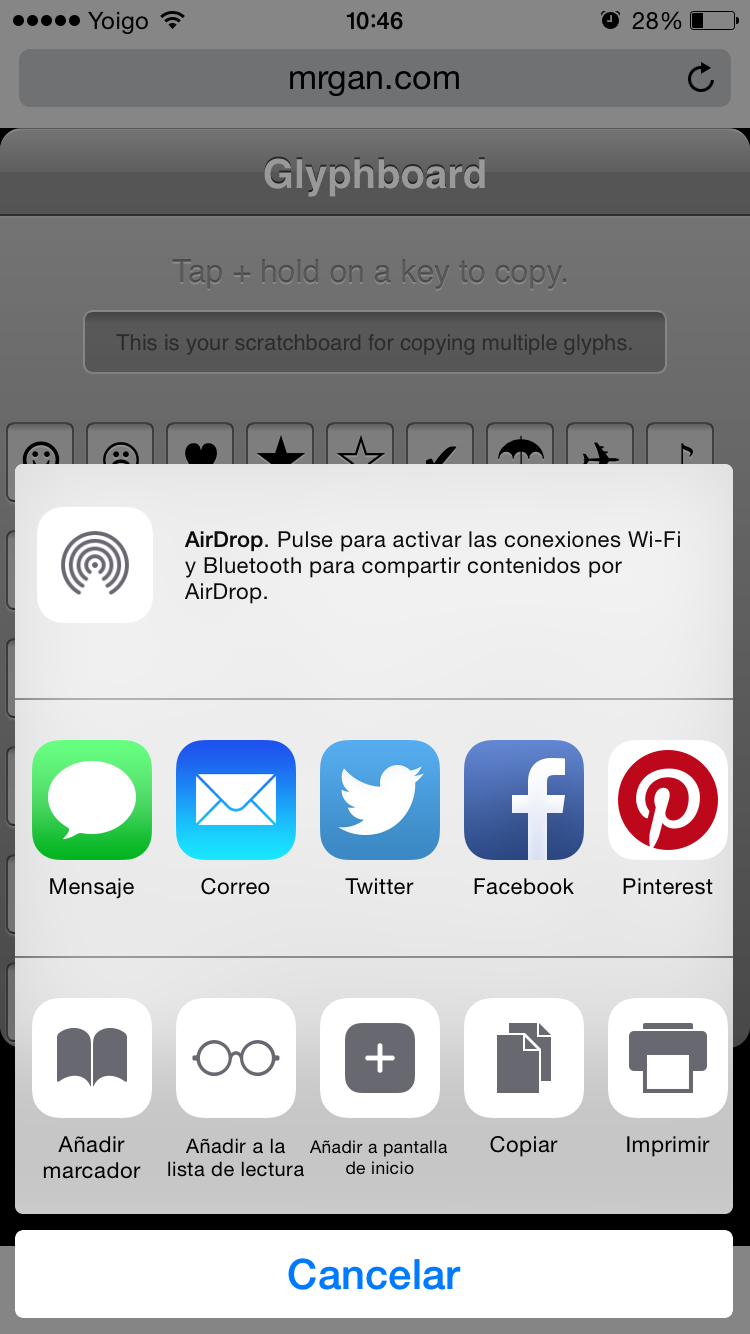
Task: Share the page by Correo
Action: [236, 800]
